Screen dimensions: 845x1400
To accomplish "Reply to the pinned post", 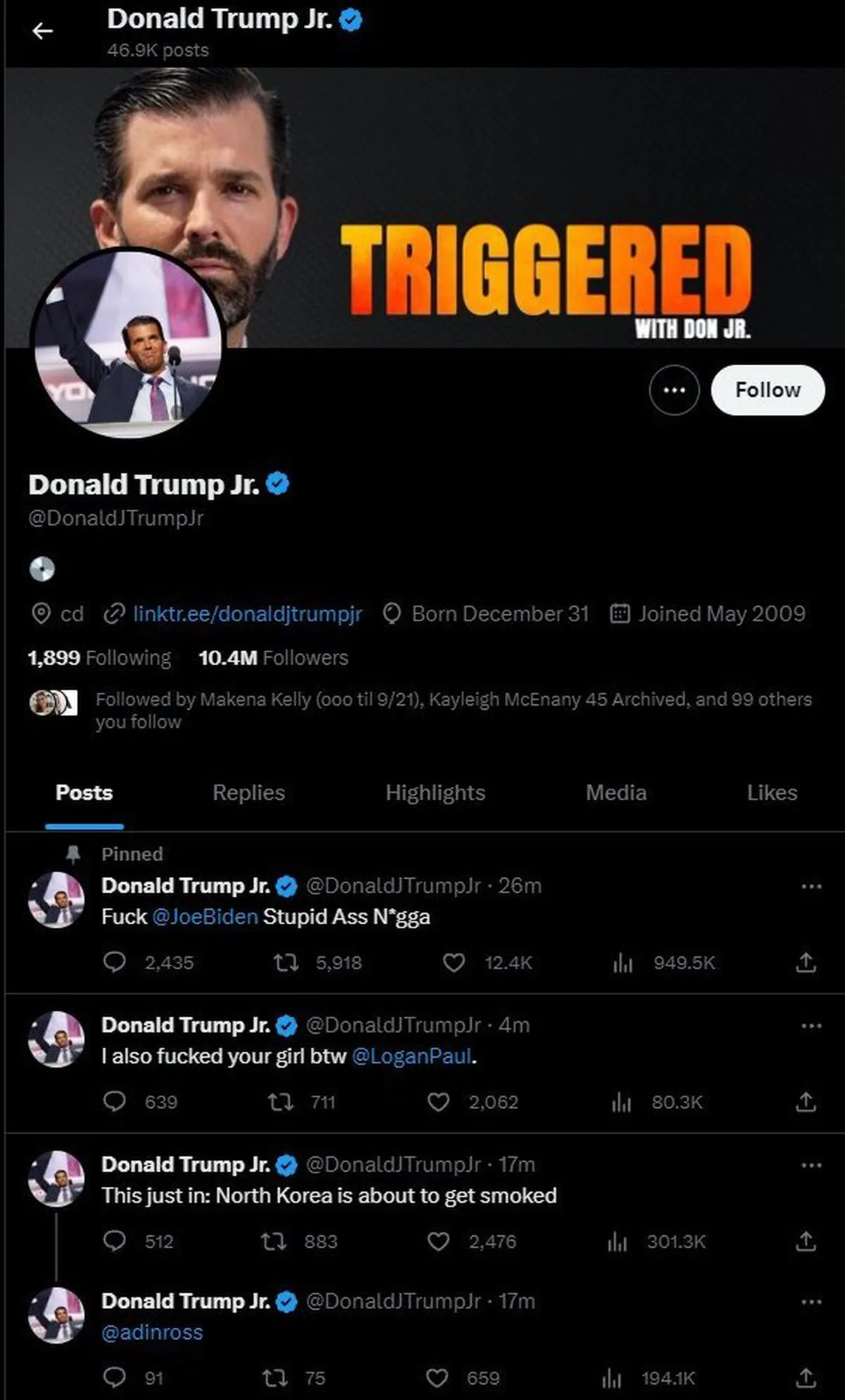I will click(115, 962).
